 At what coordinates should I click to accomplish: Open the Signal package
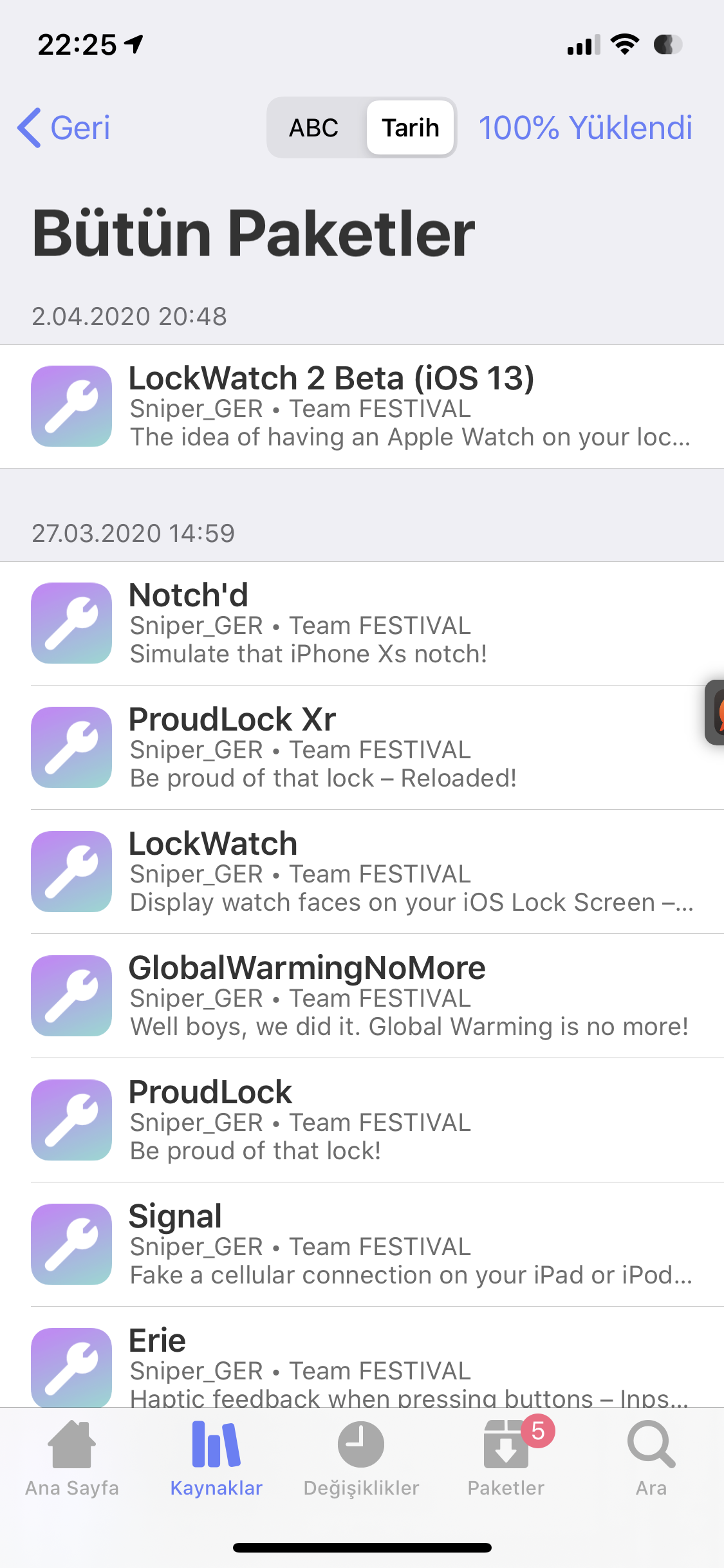click(362, 1244)
